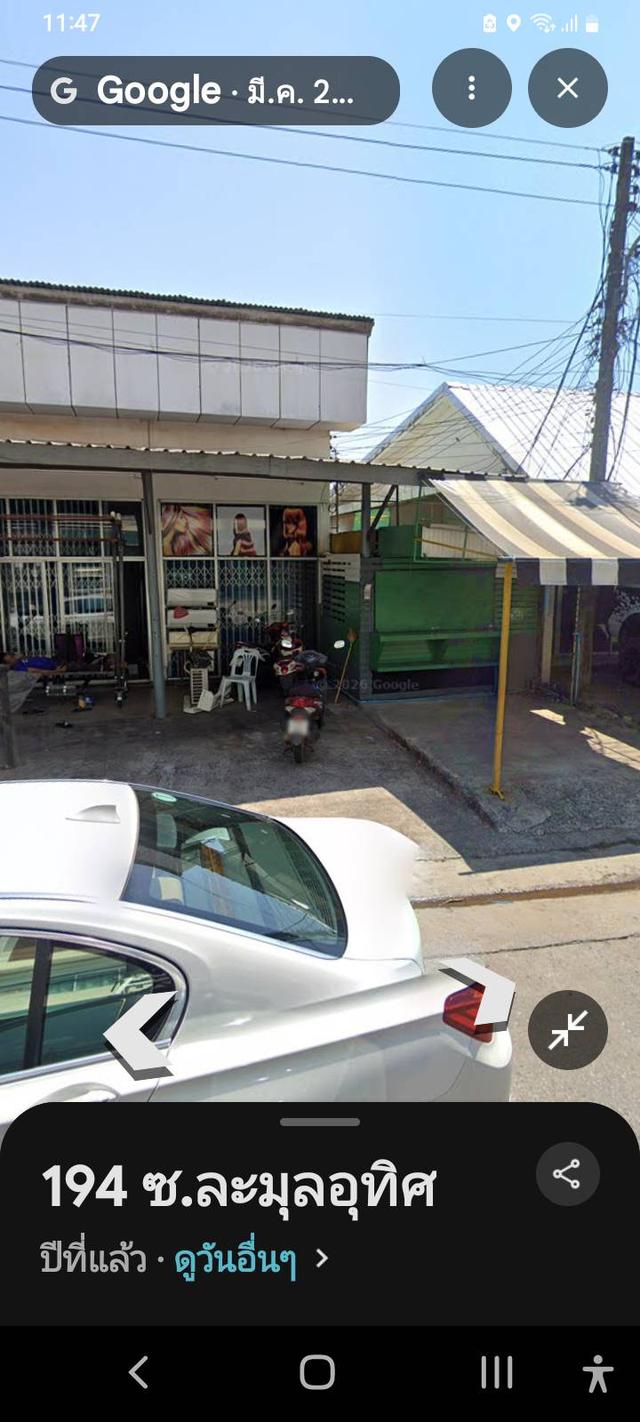Close the Street View

click(x=567, y=88)
